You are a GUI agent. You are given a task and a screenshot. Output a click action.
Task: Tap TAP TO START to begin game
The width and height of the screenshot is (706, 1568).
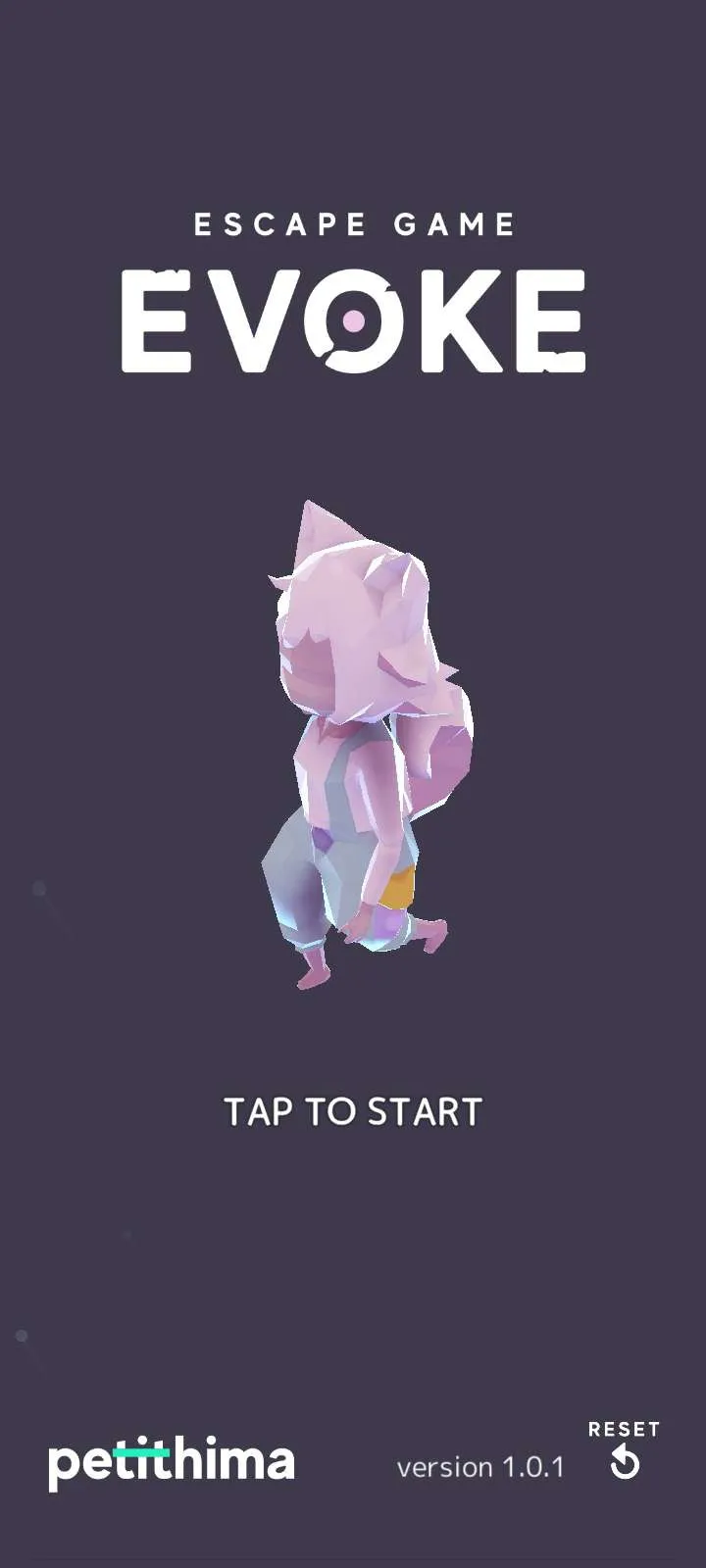(x=353, y=1111)
